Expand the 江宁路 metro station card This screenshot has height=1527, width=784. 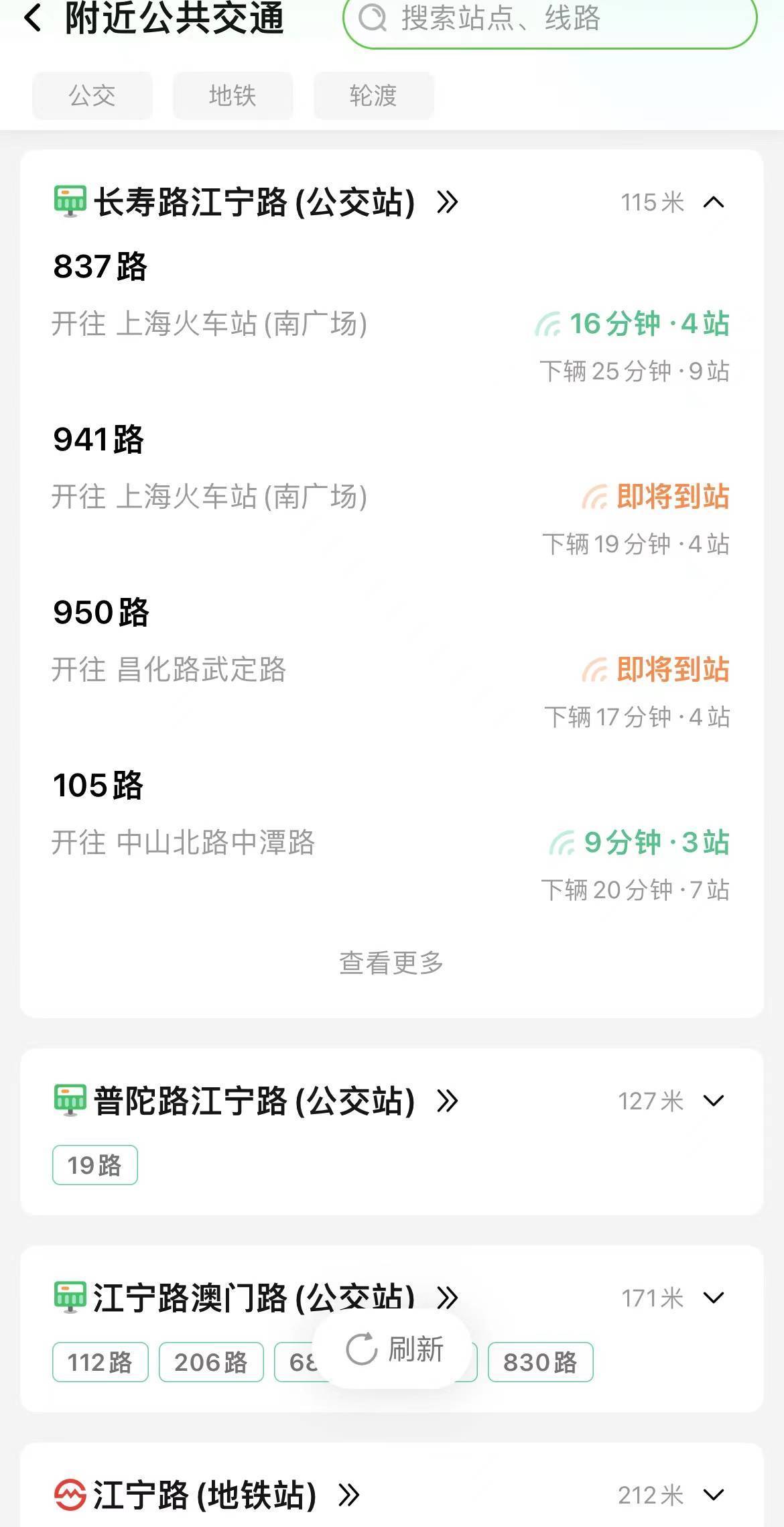pos(714,1495)
